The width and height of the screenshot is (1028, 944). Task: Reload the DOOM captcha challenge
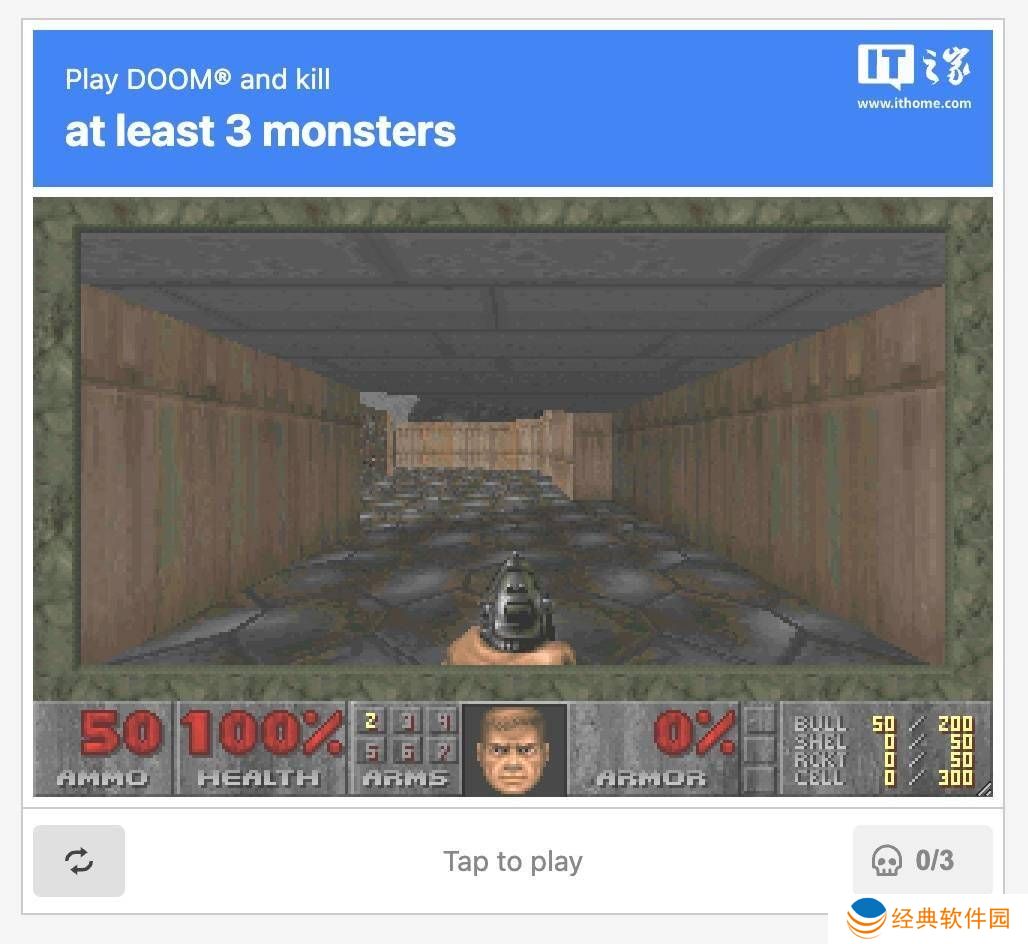(79, 861)
